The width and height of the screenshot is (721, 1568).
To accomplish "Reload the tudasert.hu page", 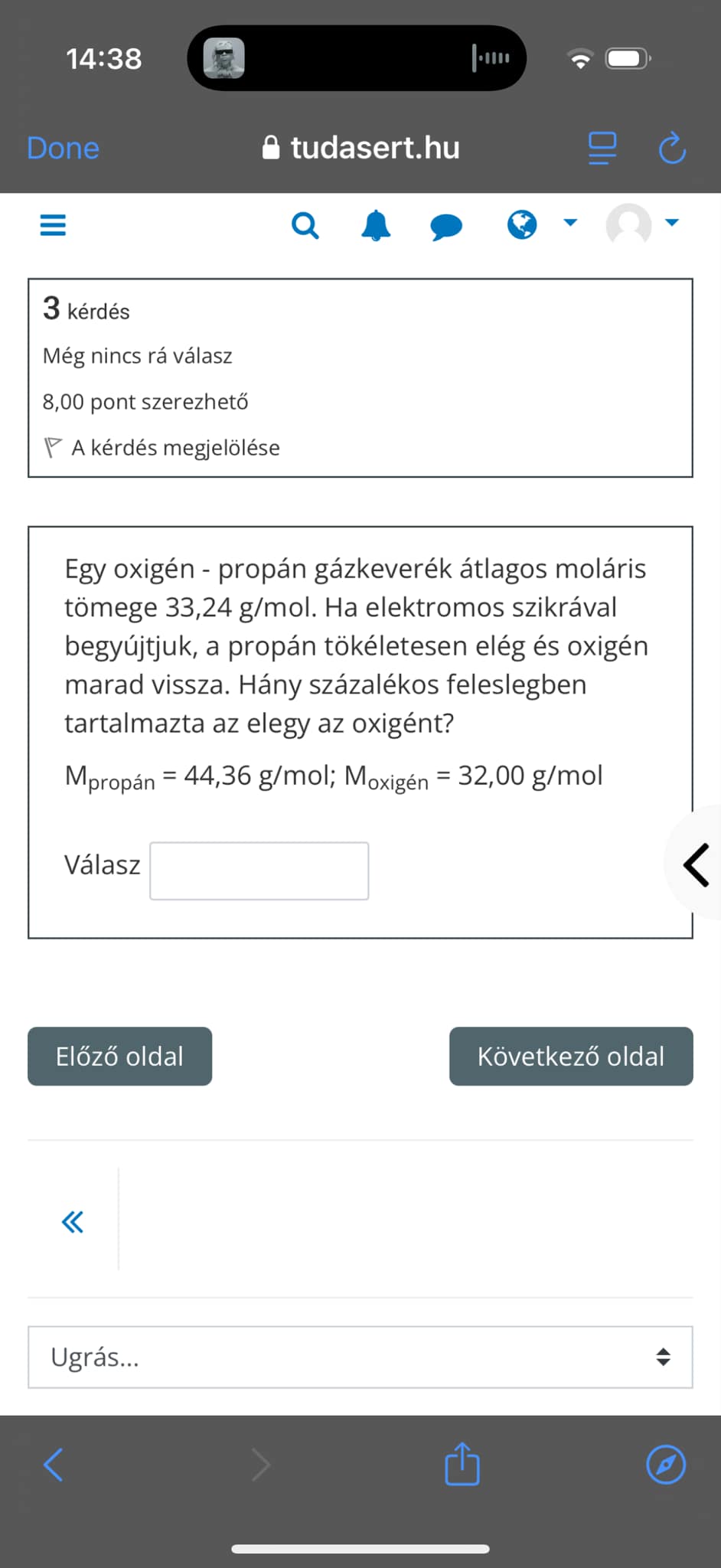I will pos(672,148).
